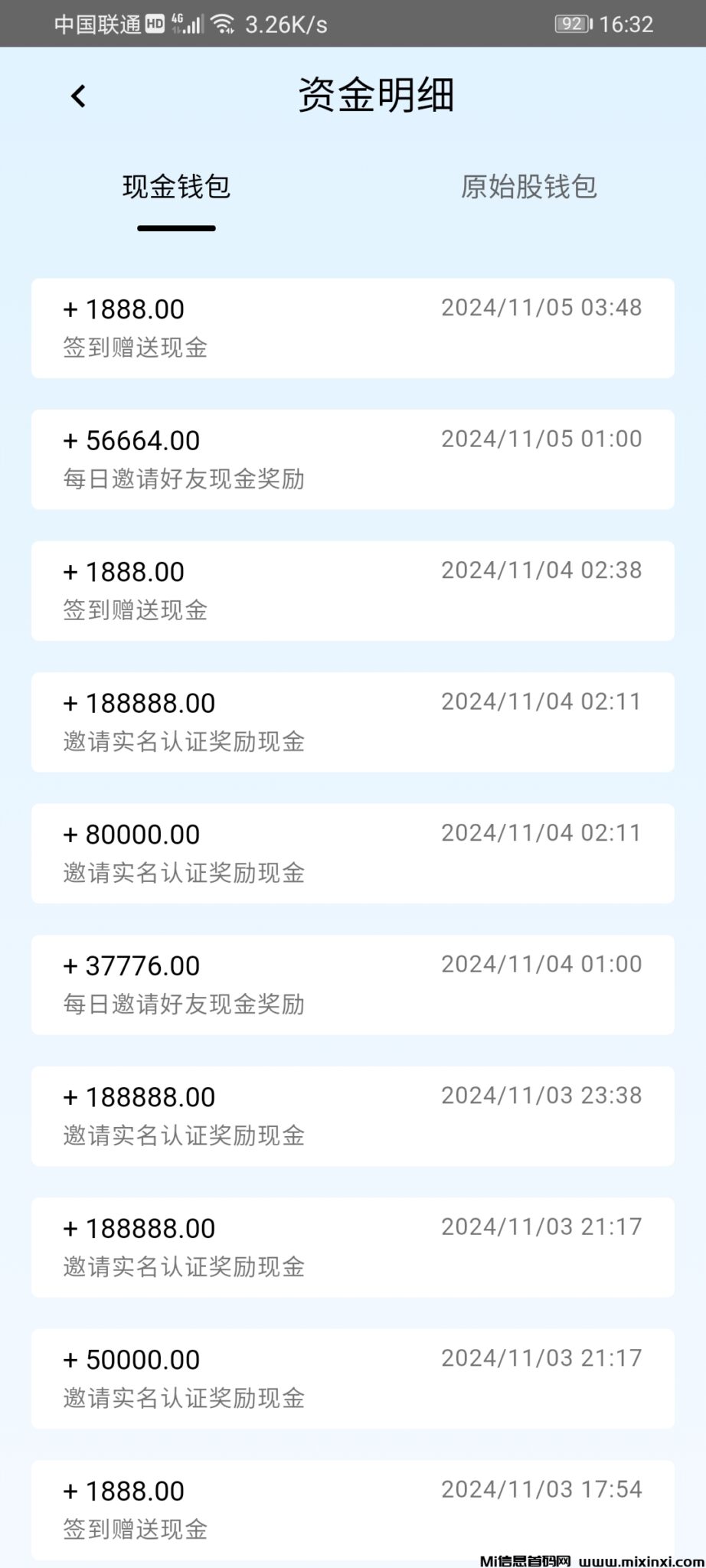Open the +50000.00 record from 2024/11/03 21:17
Screen dimensions: 706x1568
click(x=352, y=1378)
